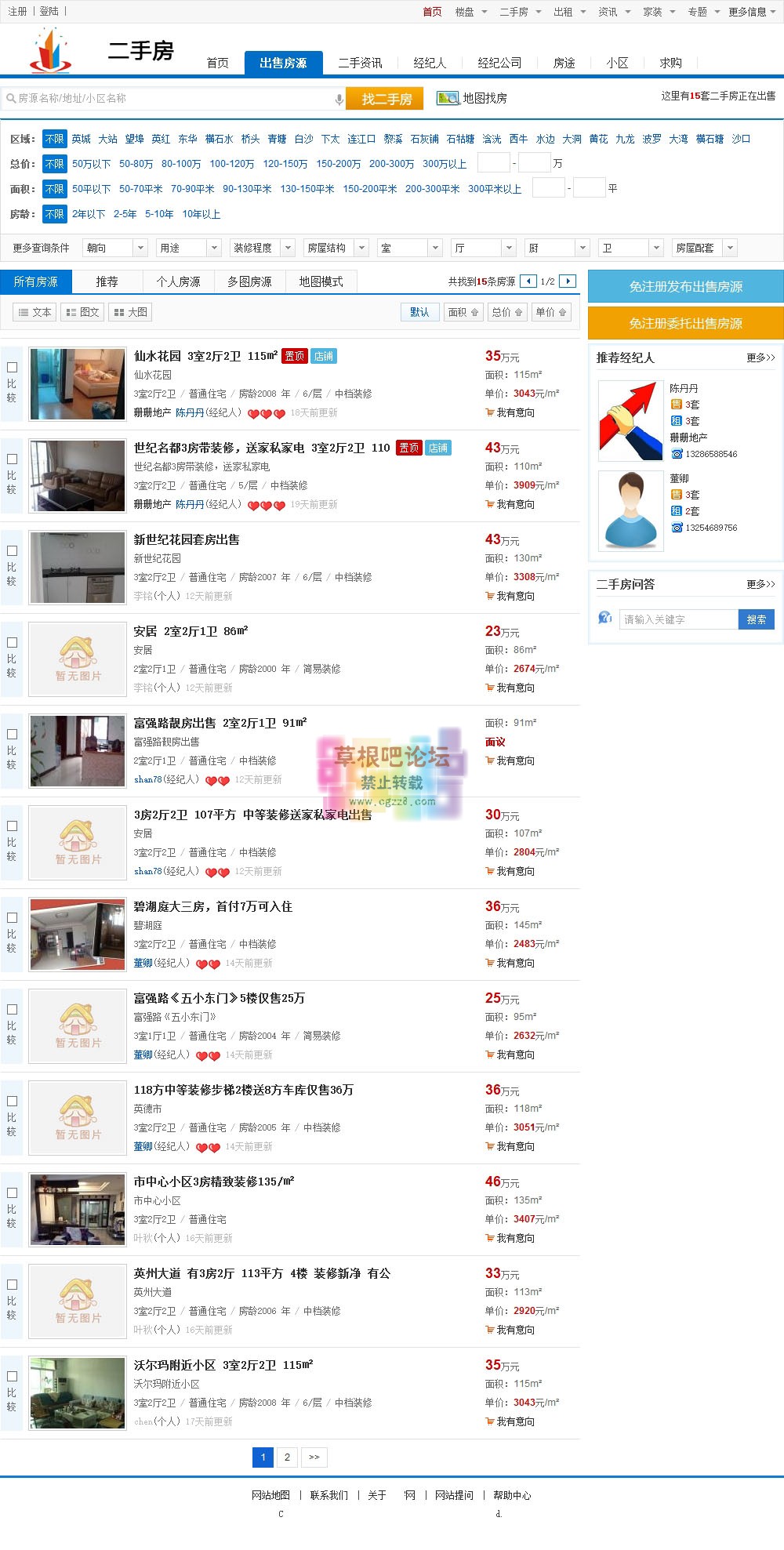Viewport: 784px width, 1550px height.
Task: Tick the 比较 checkbox for 仙水花园
Action: pyautogui.click(x=12, y=367)
